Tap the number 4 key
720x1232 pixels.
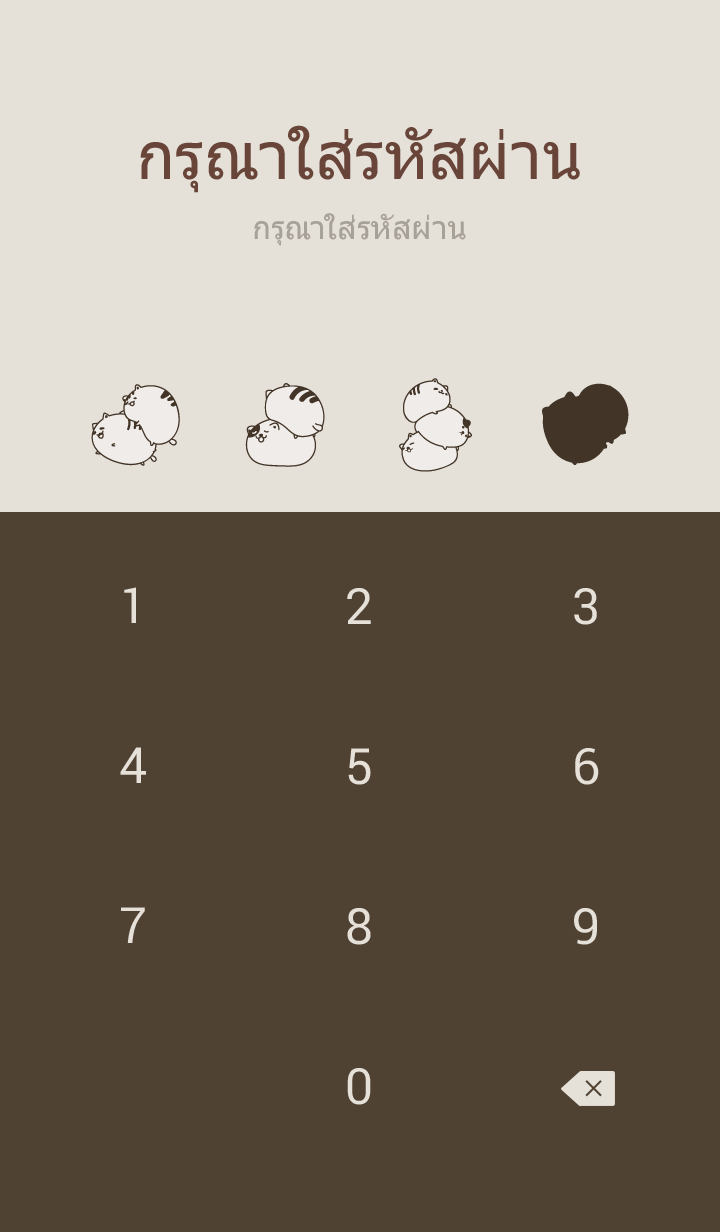coord(133,767)
